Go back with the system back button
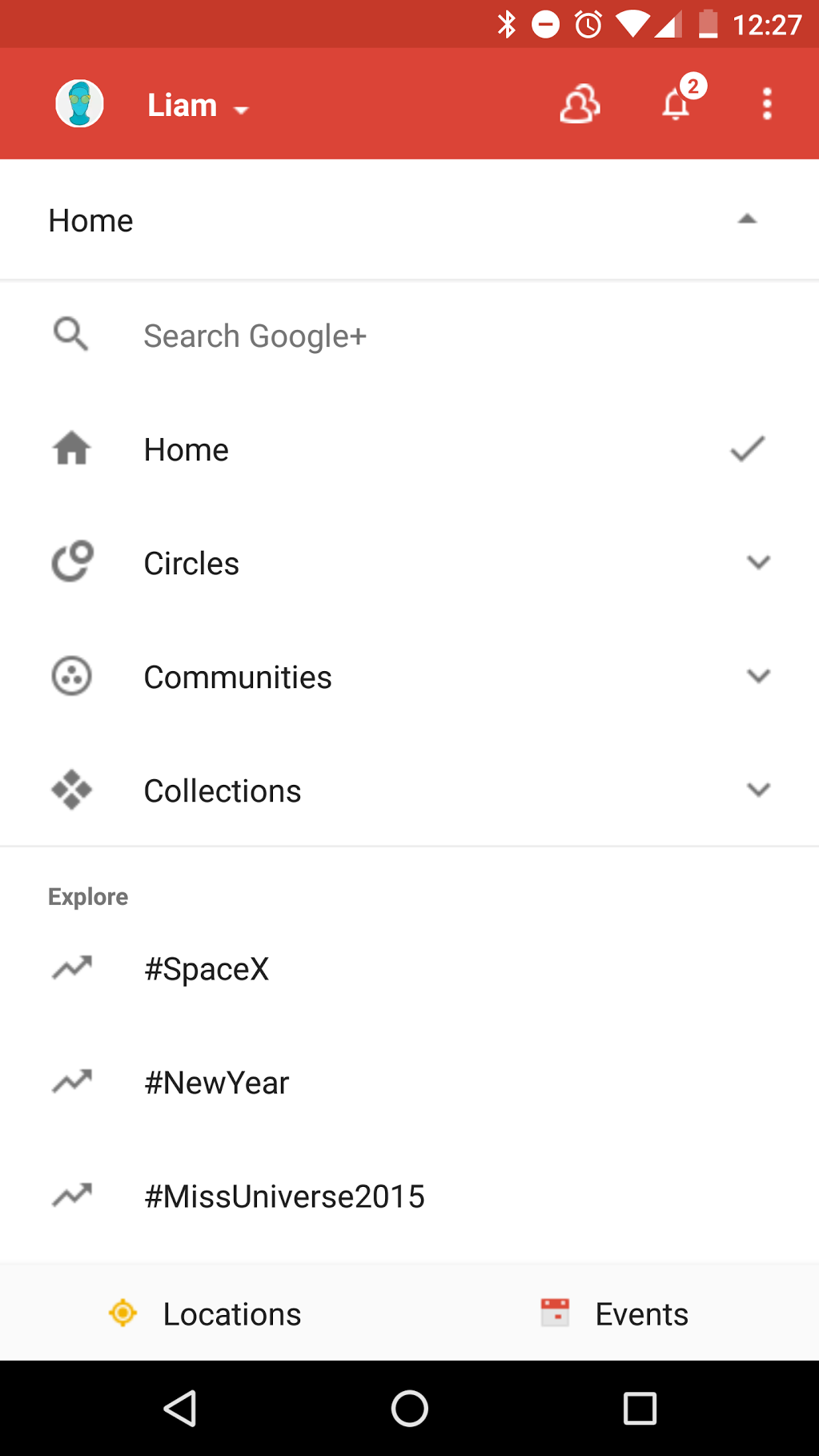Image resolution: width=819 pixels, height=1456 pixels. [180, 1408]
